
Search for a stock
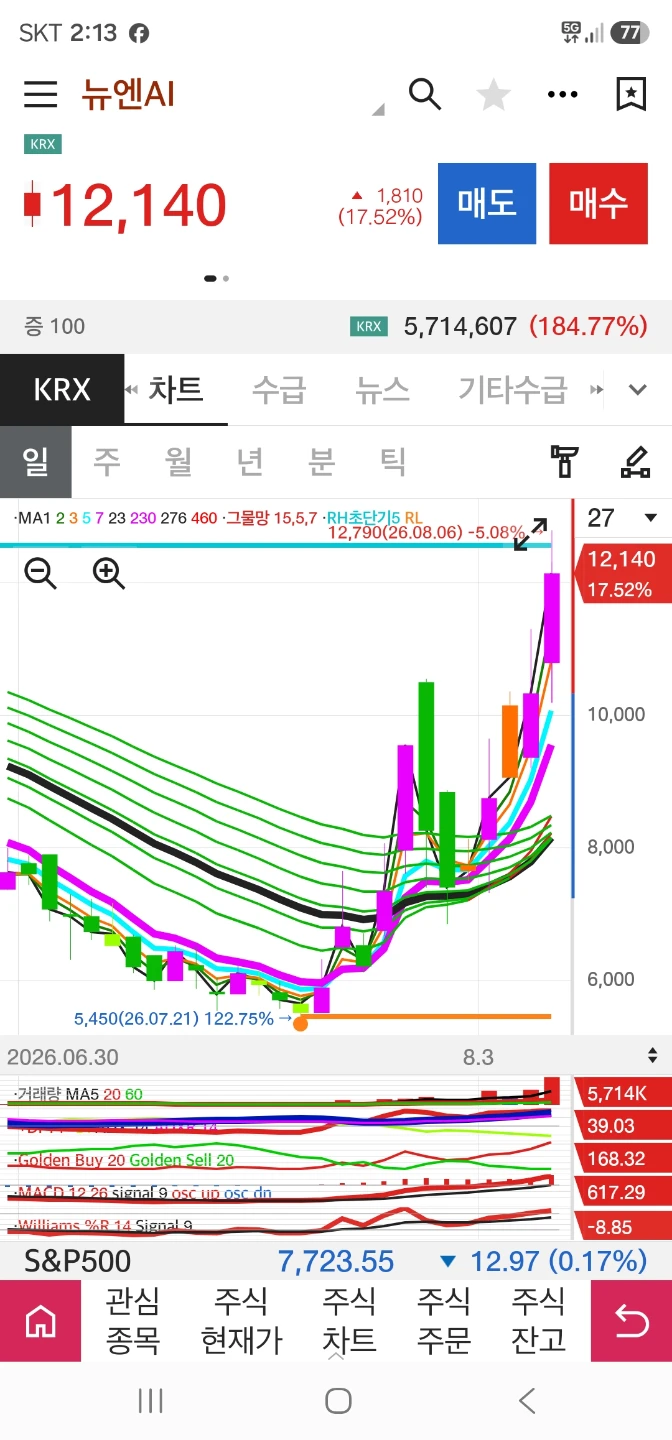click(x=425, y=94)
